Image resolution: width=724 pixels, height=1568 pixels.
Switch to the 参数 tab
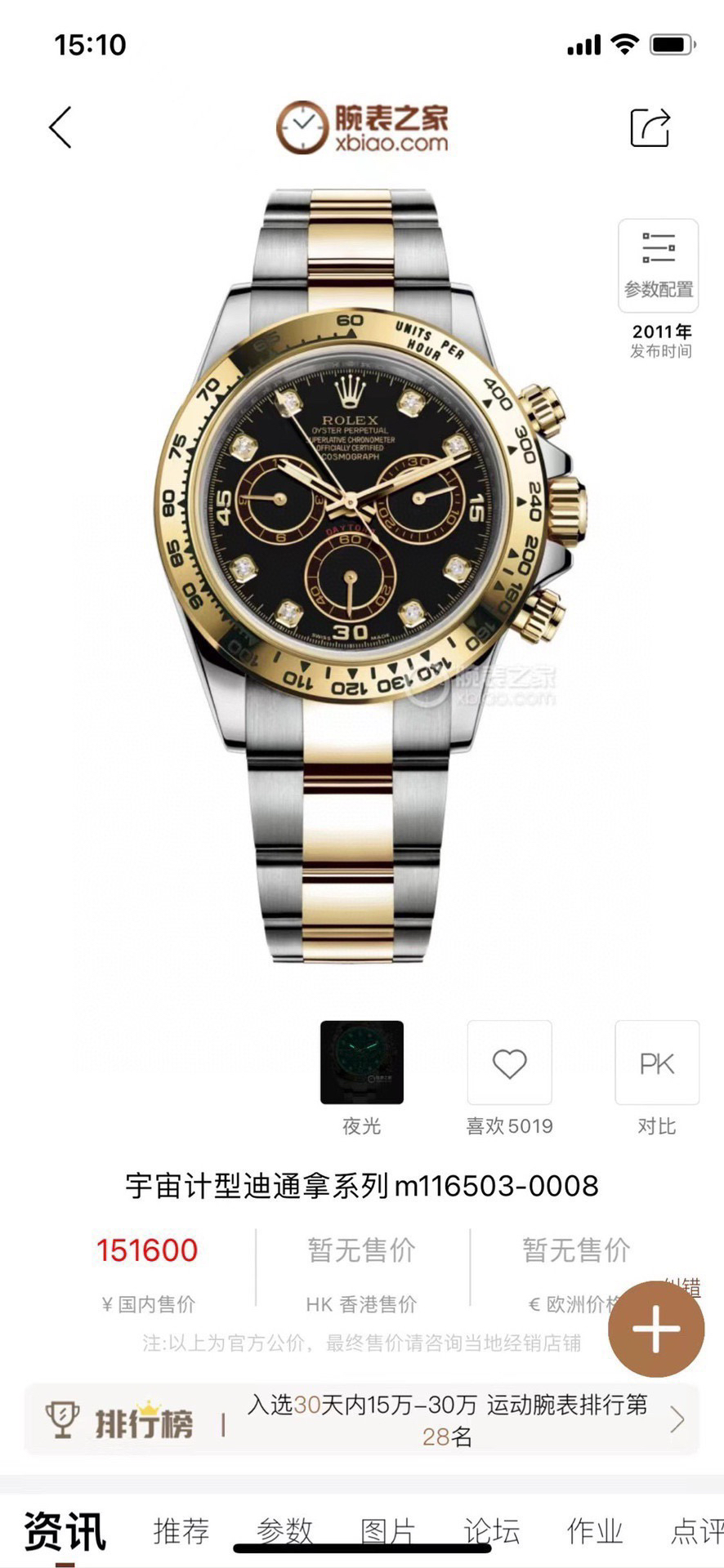click(284, 1531)
